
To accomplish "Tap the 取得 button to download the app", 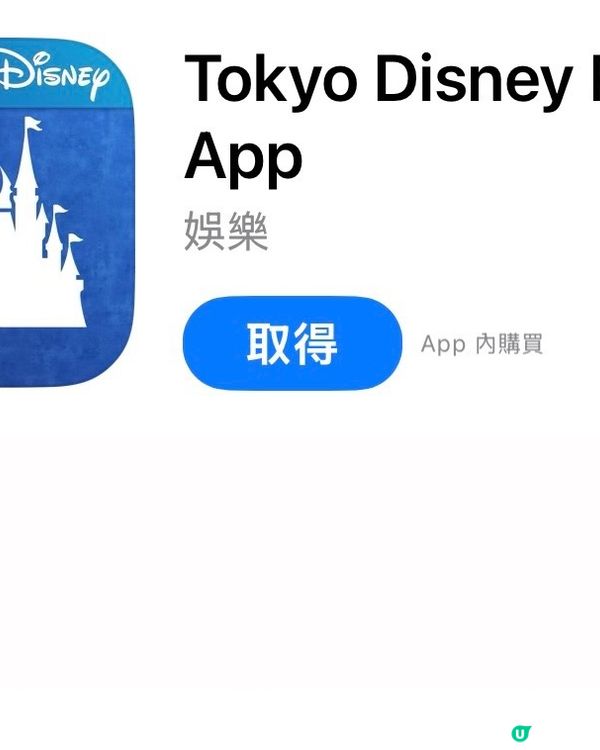I will pyautogui.click(x=291, y=343).
